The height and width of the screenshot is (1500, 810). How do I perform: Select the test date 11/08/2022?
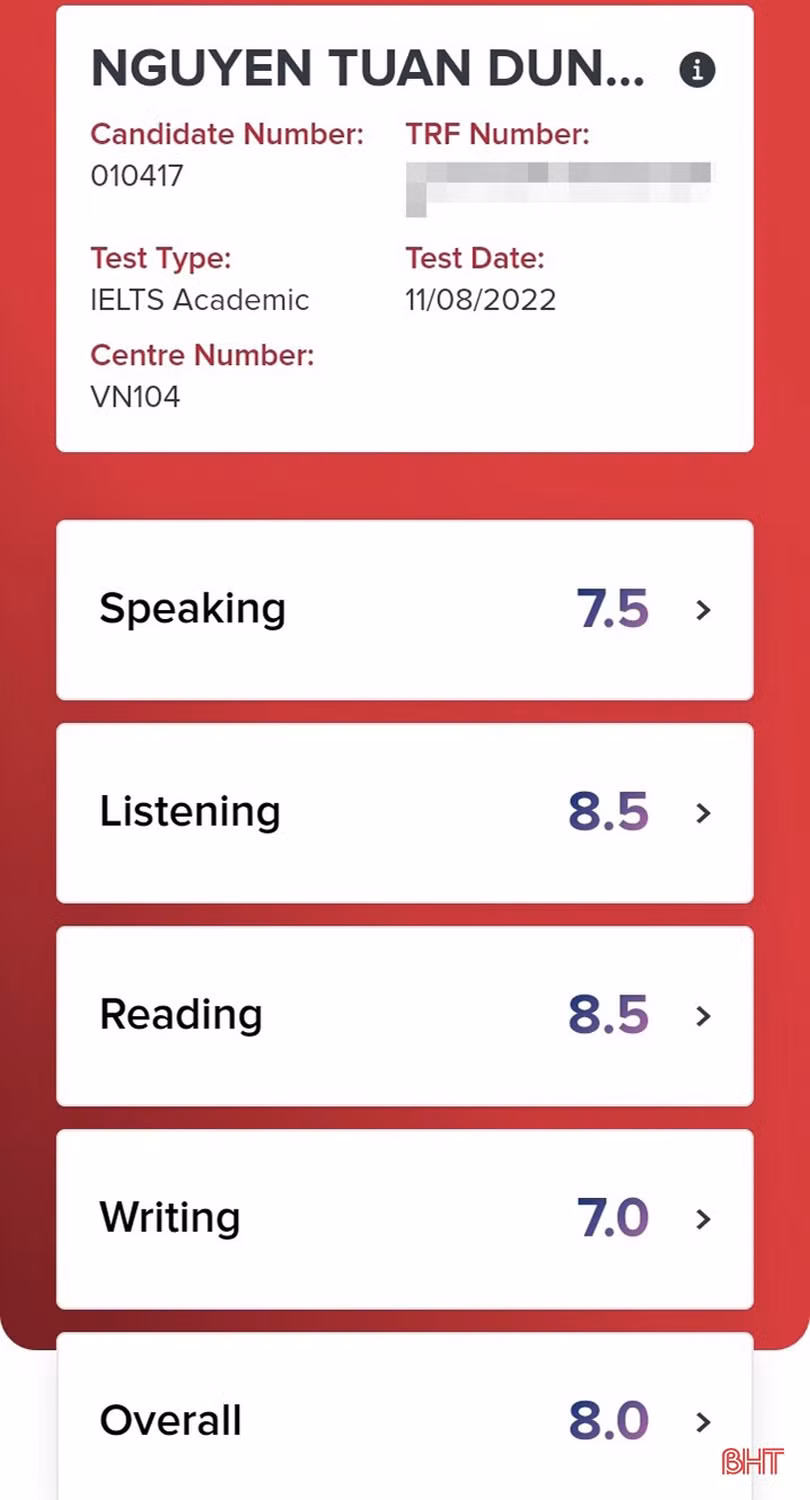click(480, 299)
